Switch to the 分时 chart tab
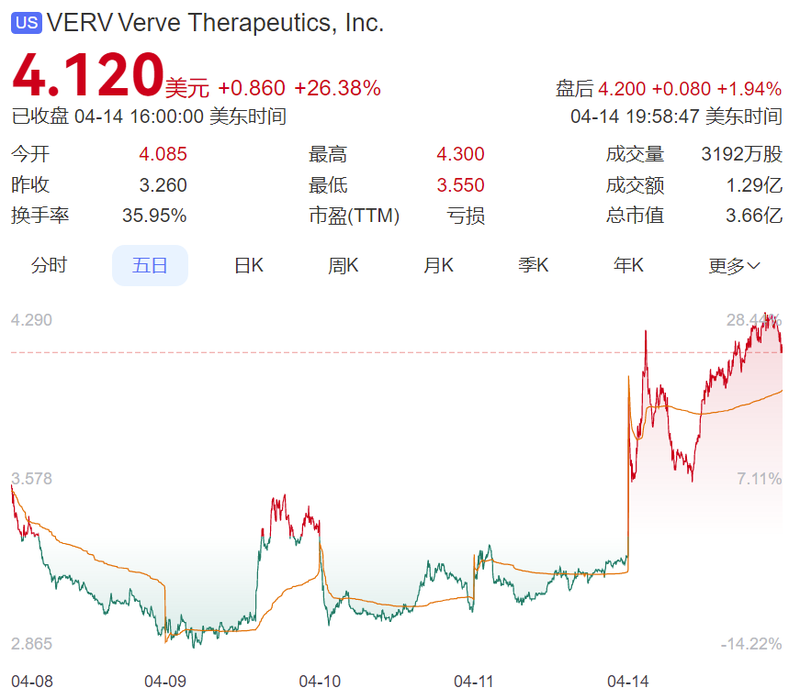 point(49,266)
